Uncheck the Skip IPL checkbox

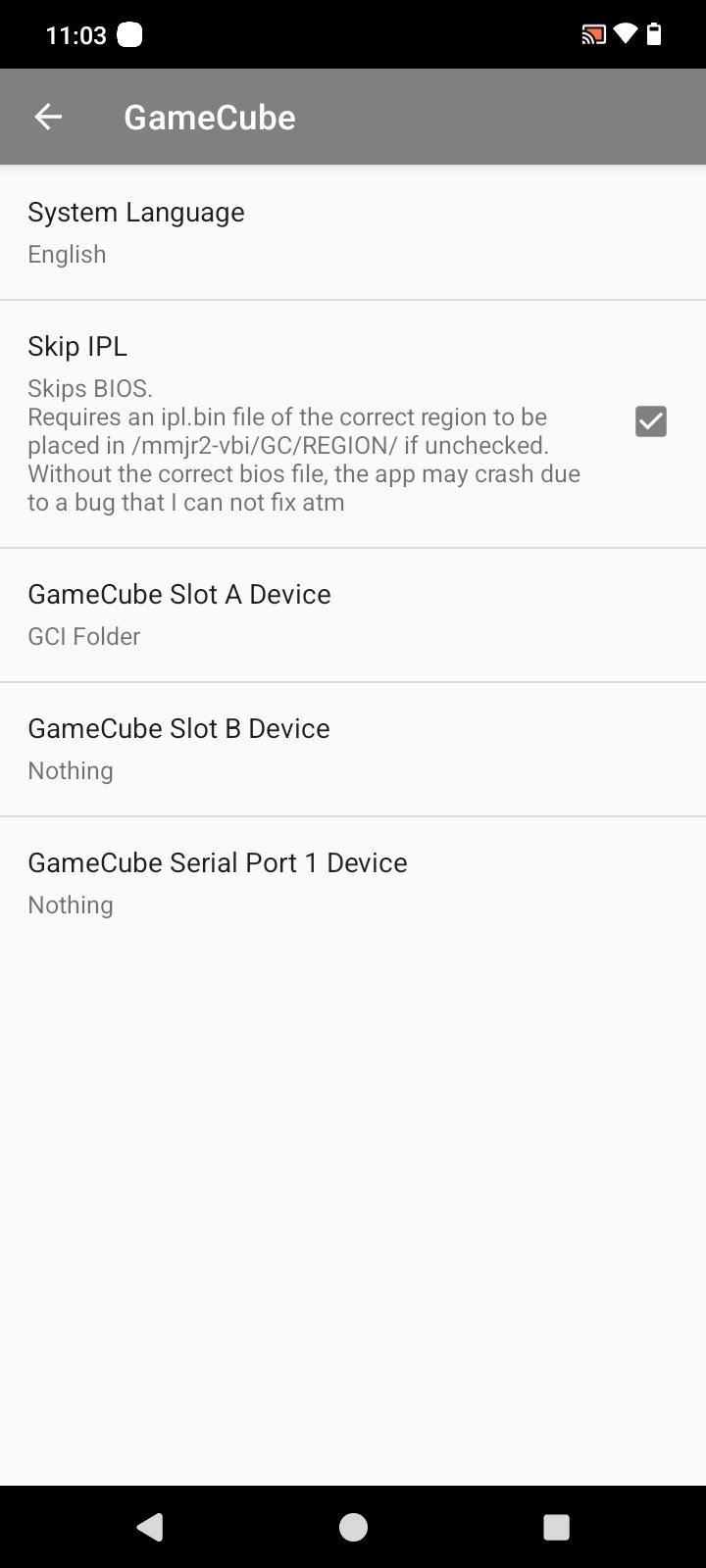pyautogui.click(x=650, y=421)
